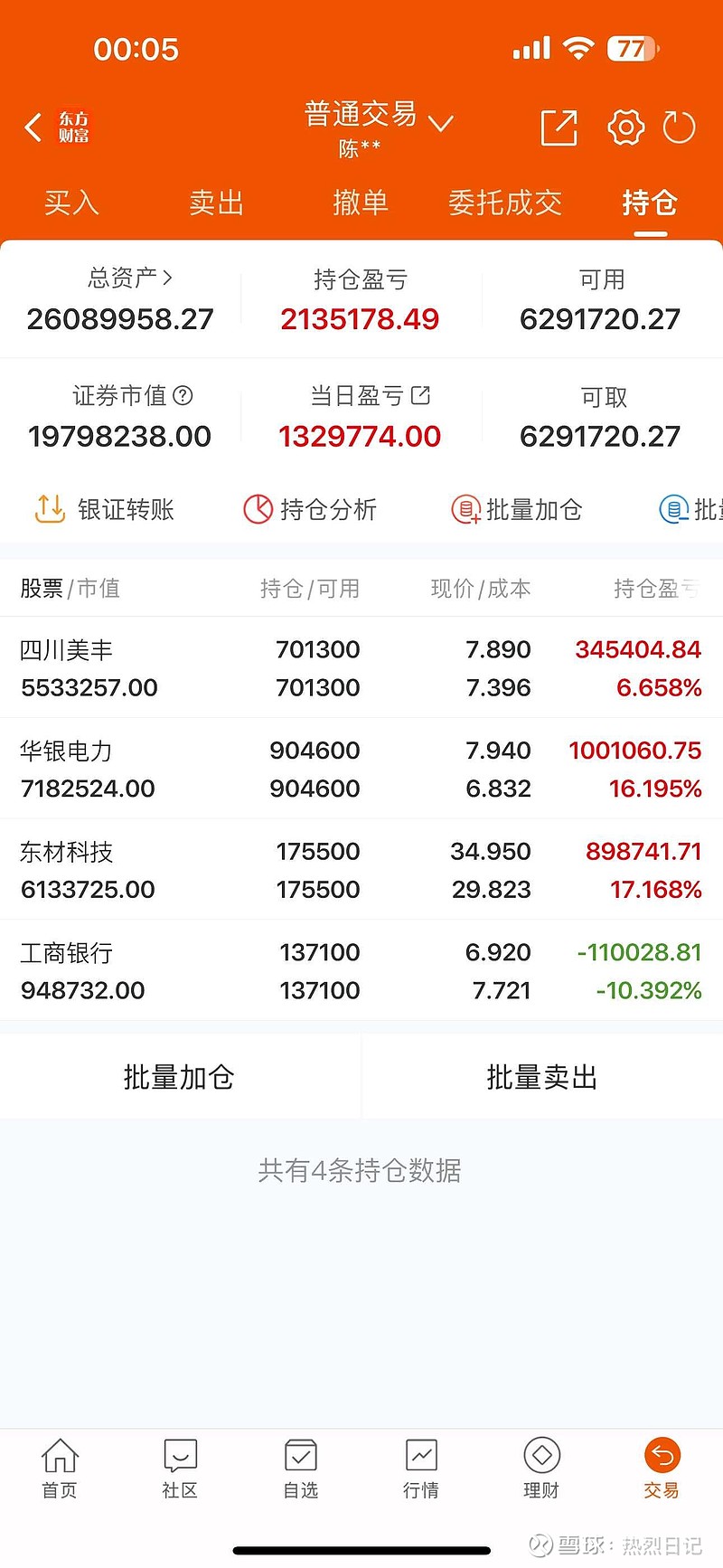Viewport: 723px width, 1568px height.
Task: Open 持仓分析
Action: pyautogui.click(x=310, y=509)
